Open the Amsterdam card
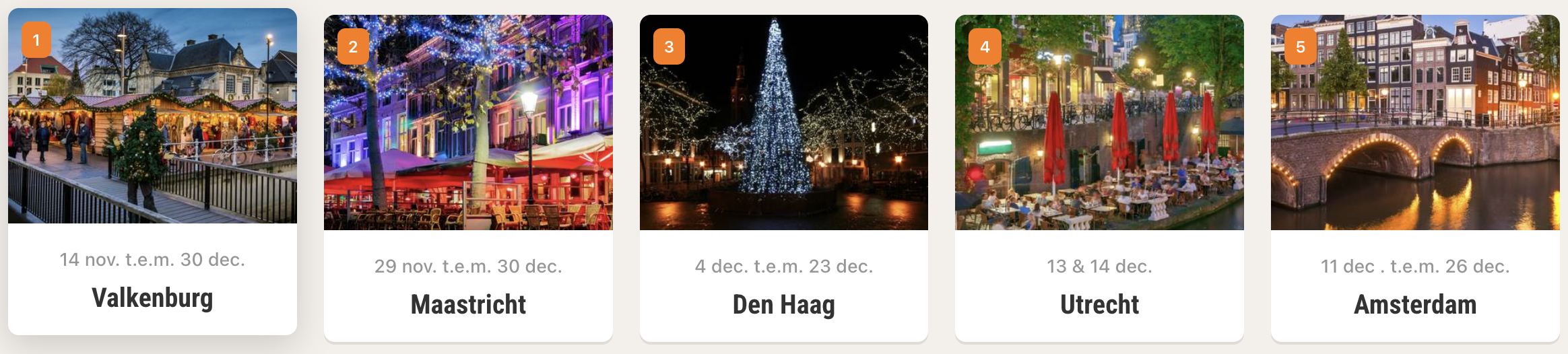This screenshot has height=354, width=1568. pyautogui.click(x=1415, y=178)
